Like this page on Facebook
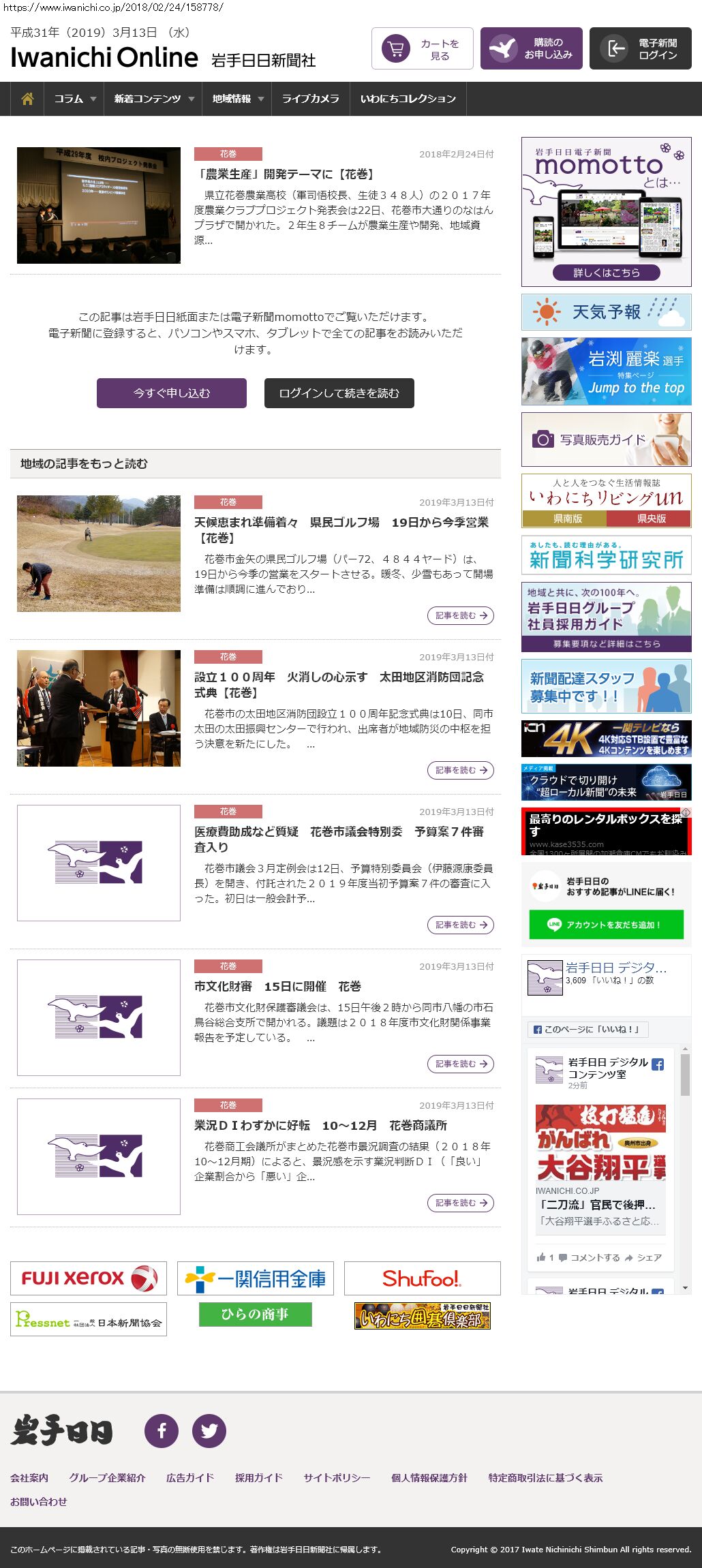The image size is (702, 1568). (x=587, y=1029)
